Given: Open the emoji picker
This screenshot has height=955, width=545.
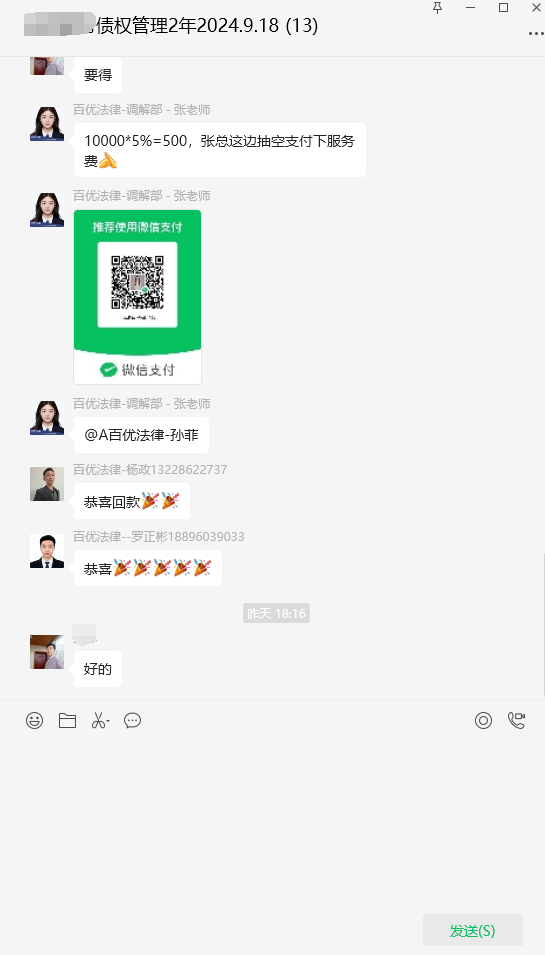Looking at the screenshot, I should (x=35, y=721).
